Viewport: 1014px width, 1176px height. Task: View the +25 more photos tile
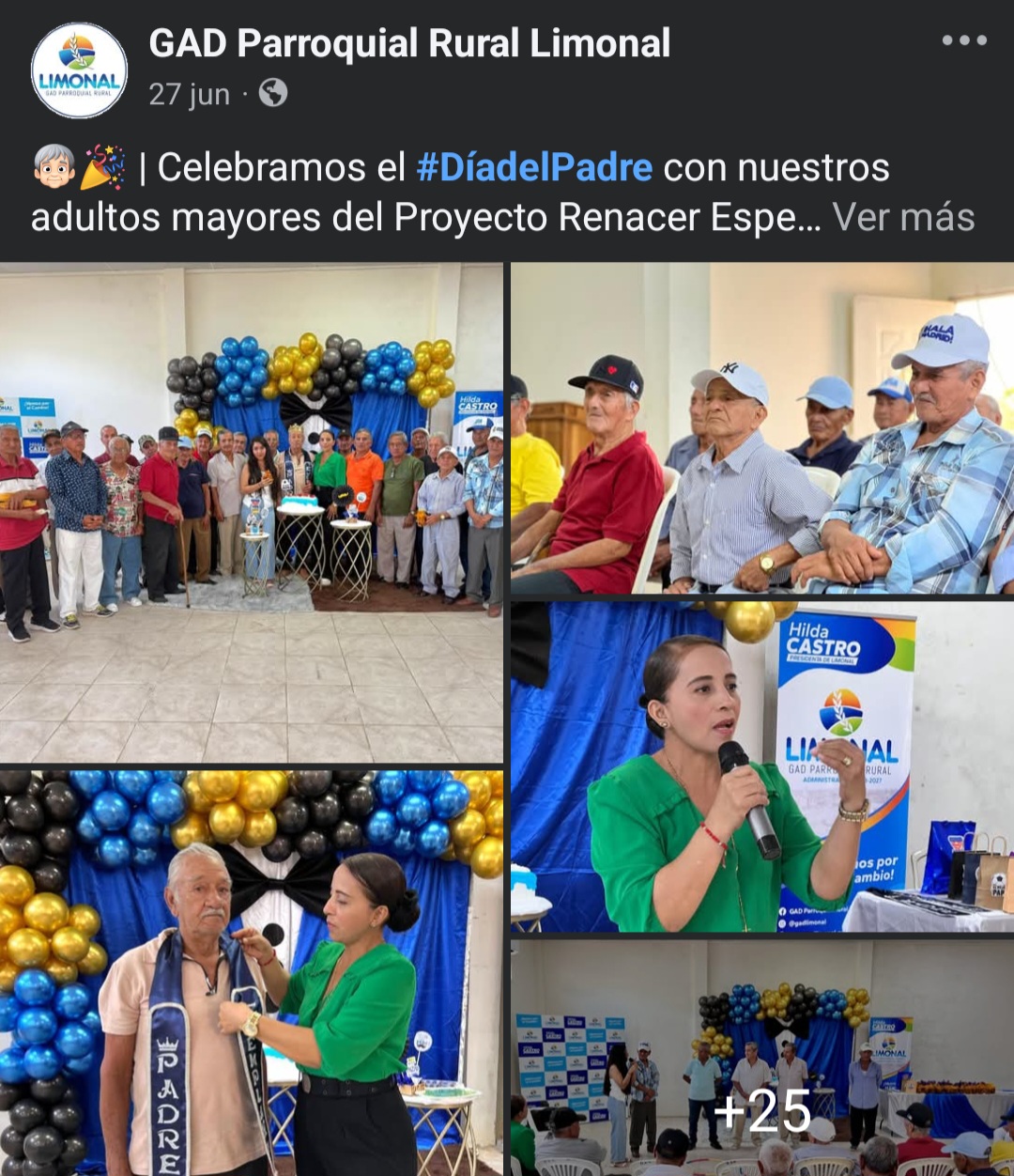click(761, 1058)
